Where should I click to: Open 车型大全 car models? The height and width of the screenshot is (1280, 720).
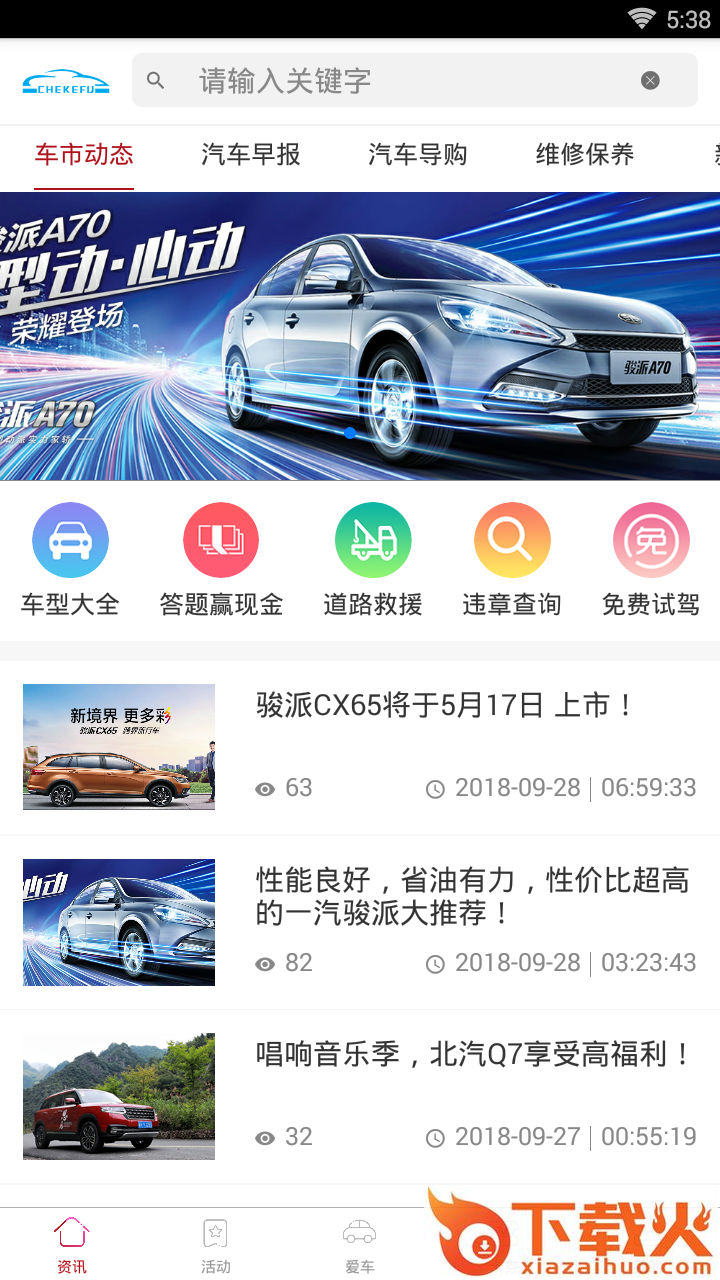(x=70, y=561)
